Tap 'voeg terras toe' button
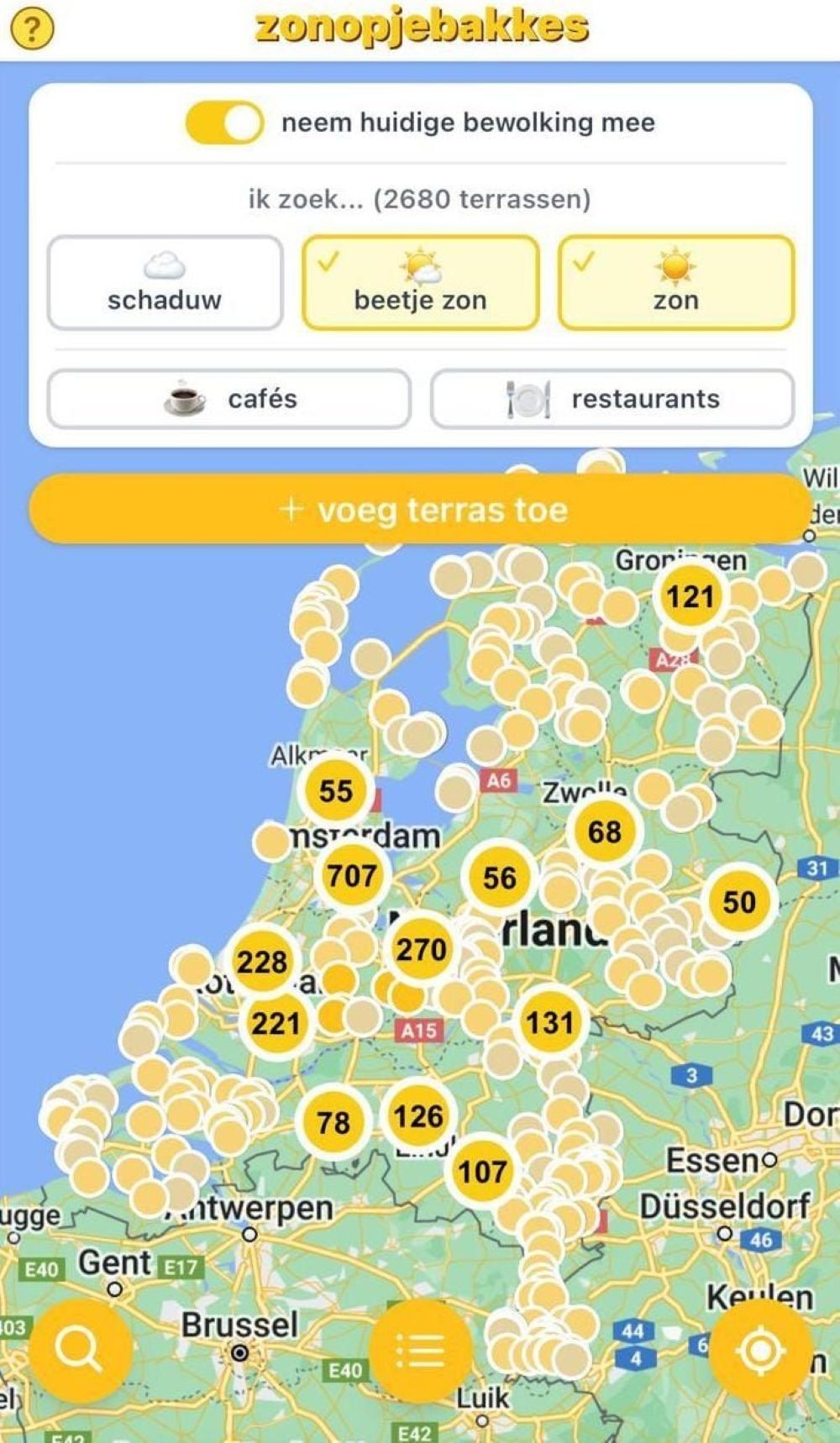 coord(420,510)
